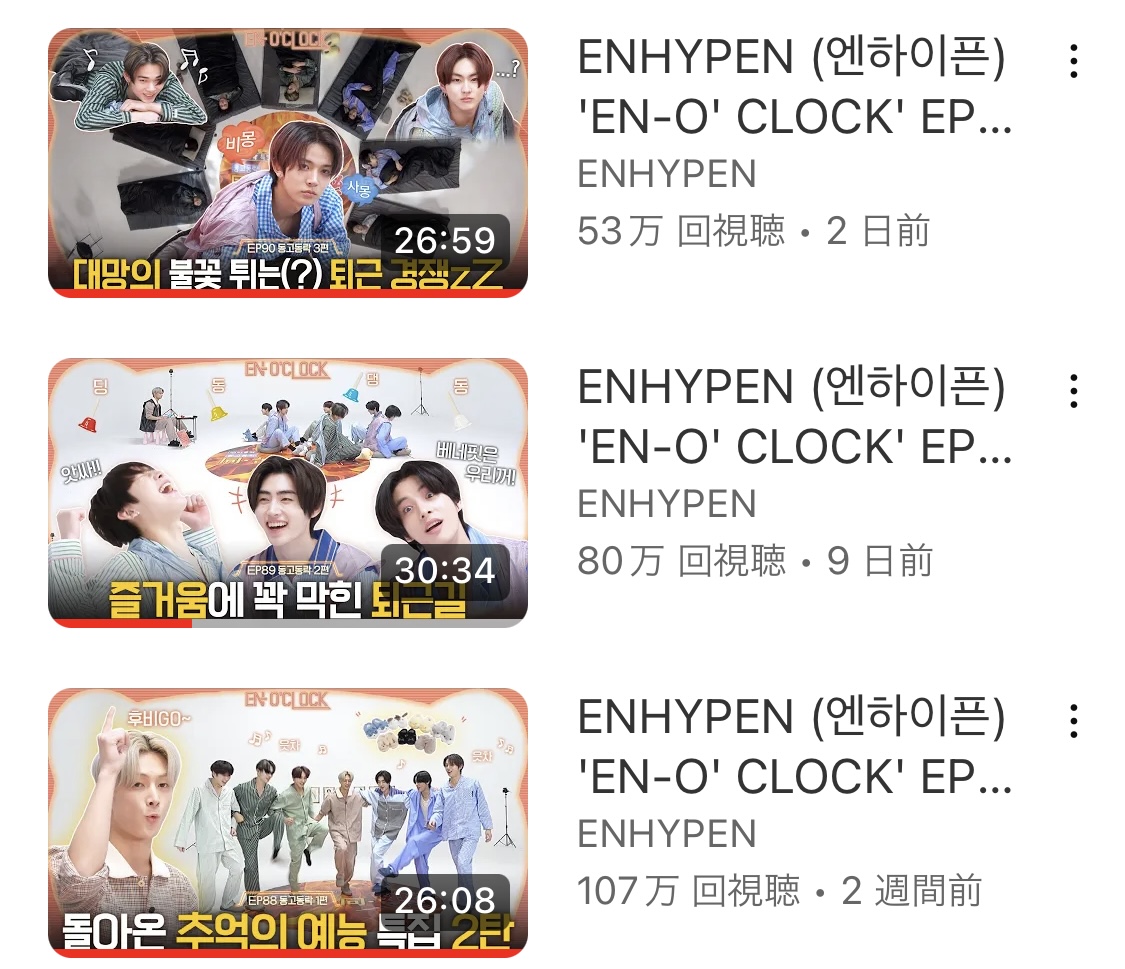Screen dimensions: 1125x969
Task: Open the 30:34 EN-O'CLOCK video thumbnail
Action: pos(288,492)
